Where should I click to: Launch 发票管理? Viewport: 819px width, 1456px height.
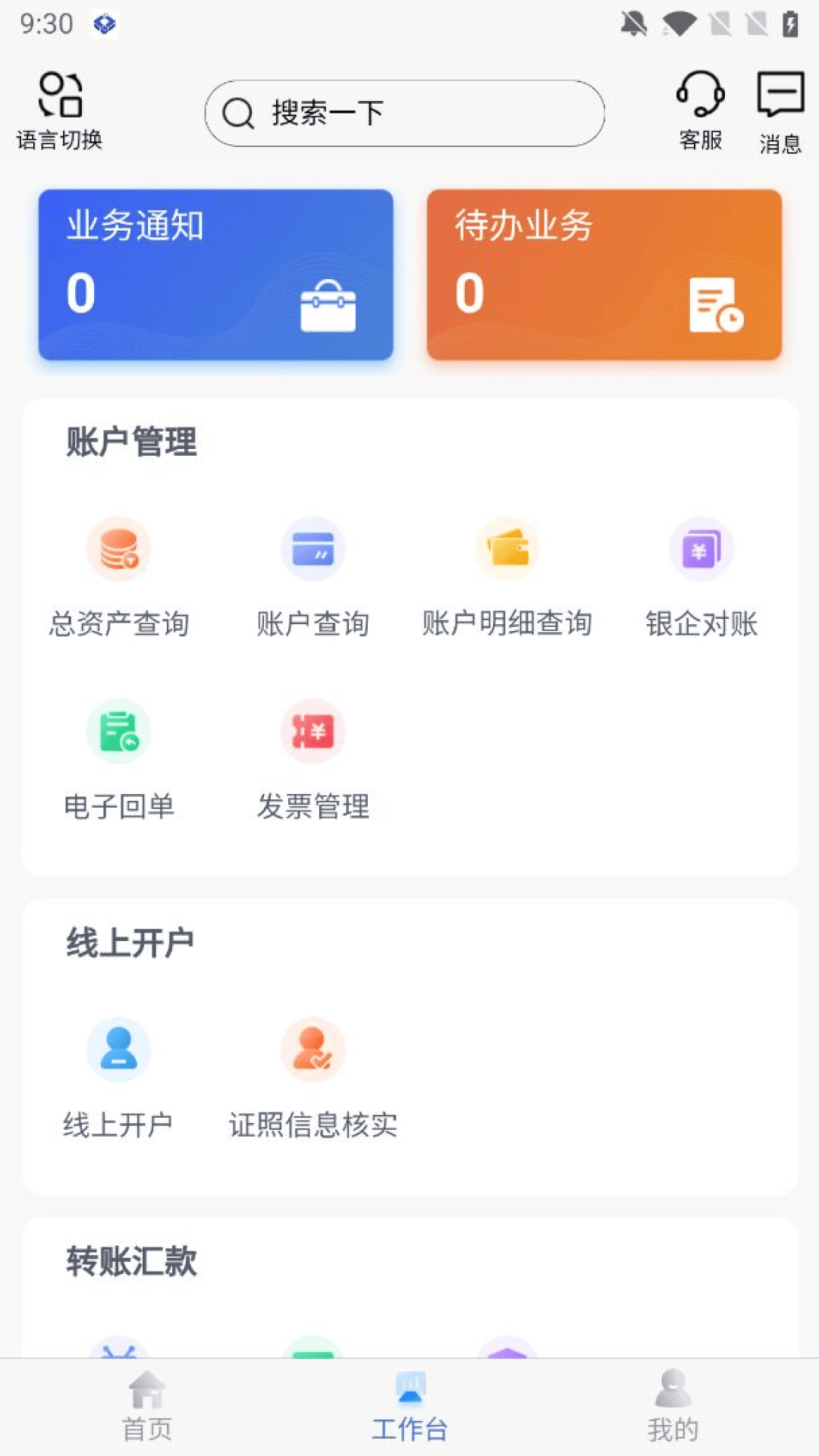313,758
